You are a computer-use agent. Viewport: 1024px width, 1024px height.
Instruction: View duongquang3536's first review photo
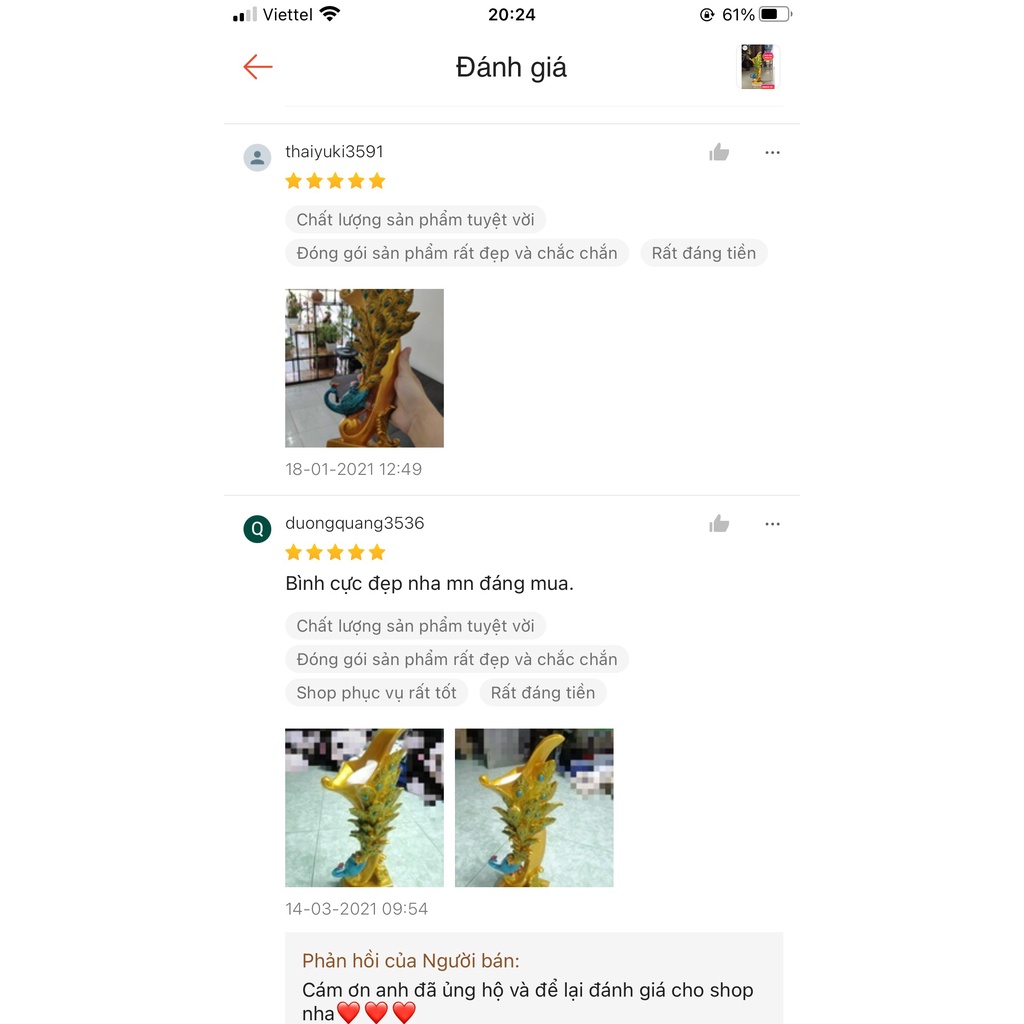point(364,807)
